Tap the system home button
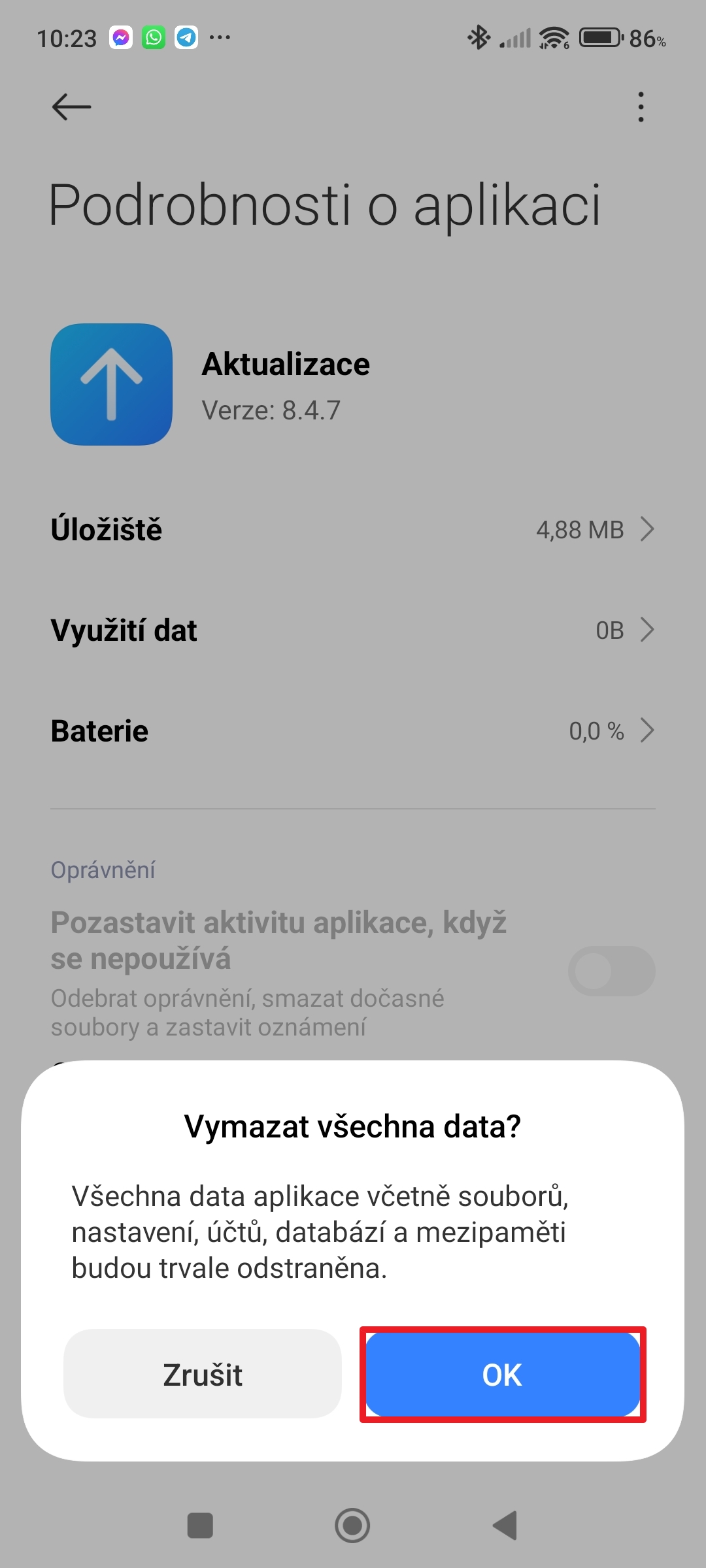Viewport: 706px width, 1568px height. coord(352,1526)
